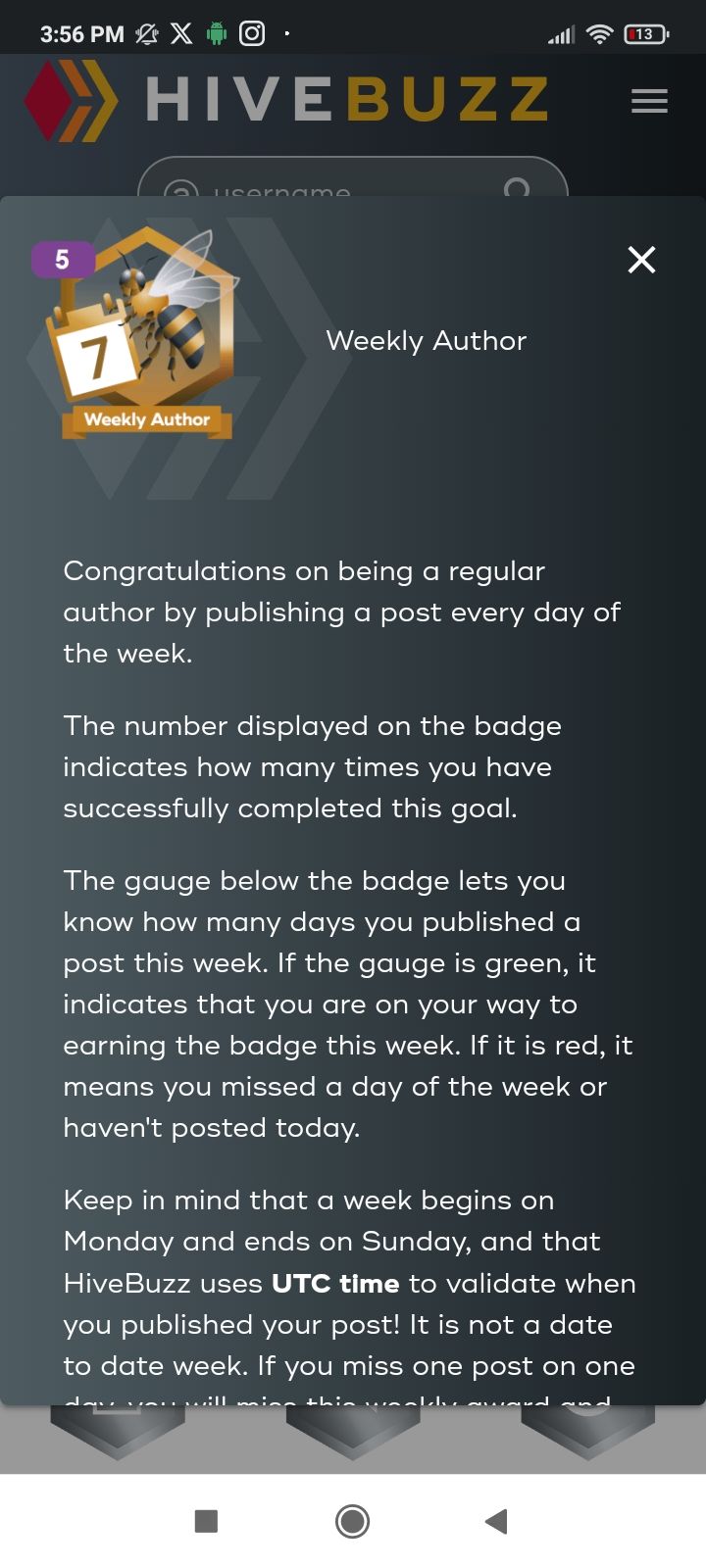706x1568 pixels.
Task: Close the Weekly Author dialog
Action: [641, 260]
